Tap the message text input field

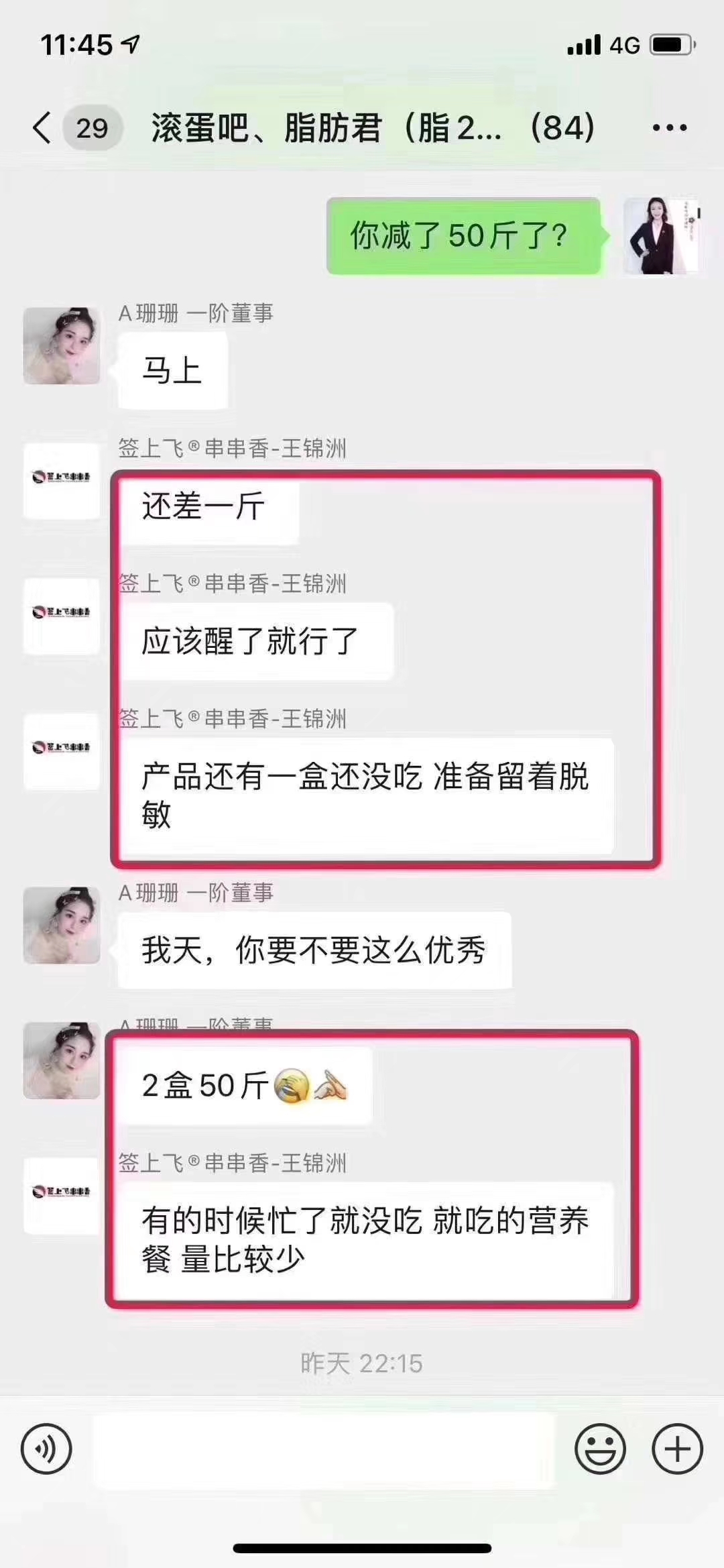(x=323, y=1450)
